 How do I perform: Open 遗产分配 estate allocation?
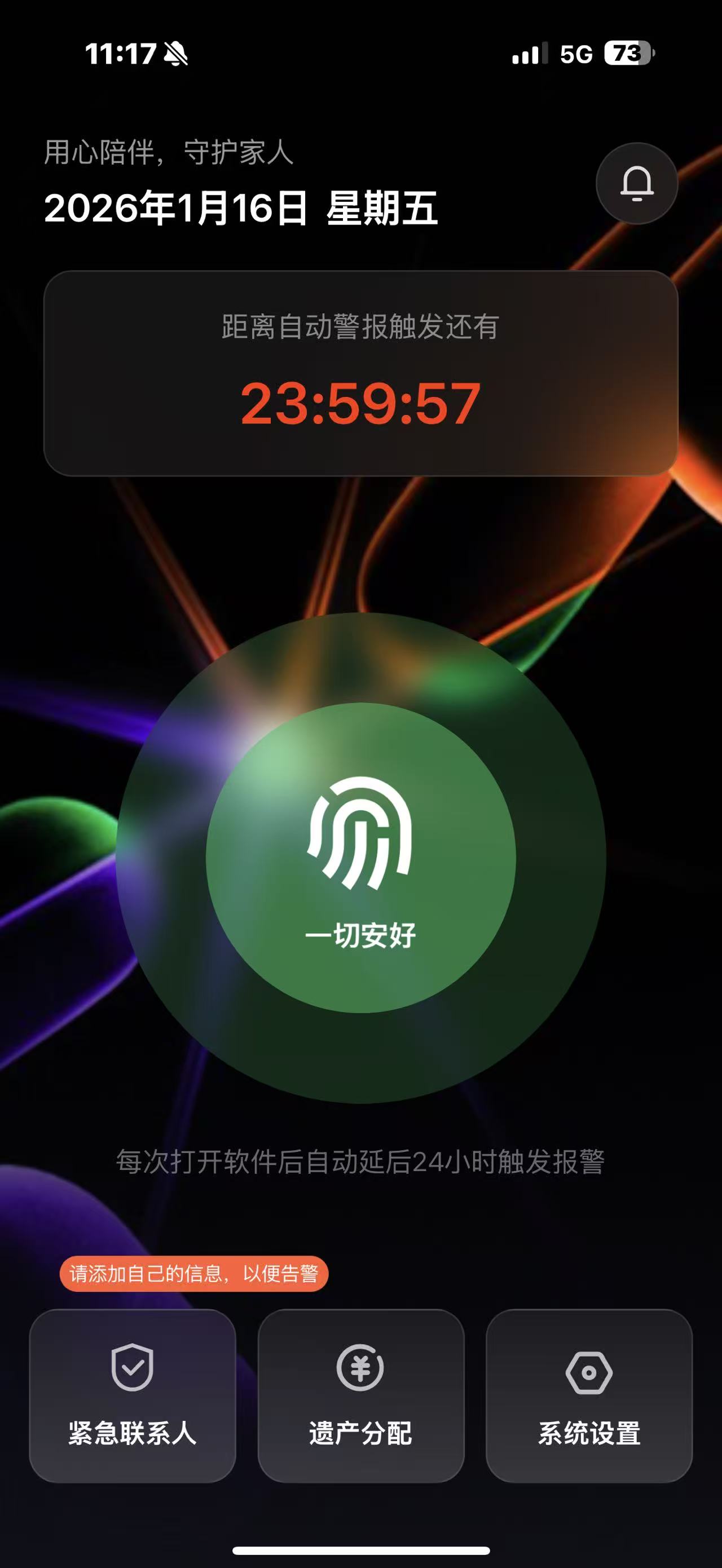tap(360, 1395)
